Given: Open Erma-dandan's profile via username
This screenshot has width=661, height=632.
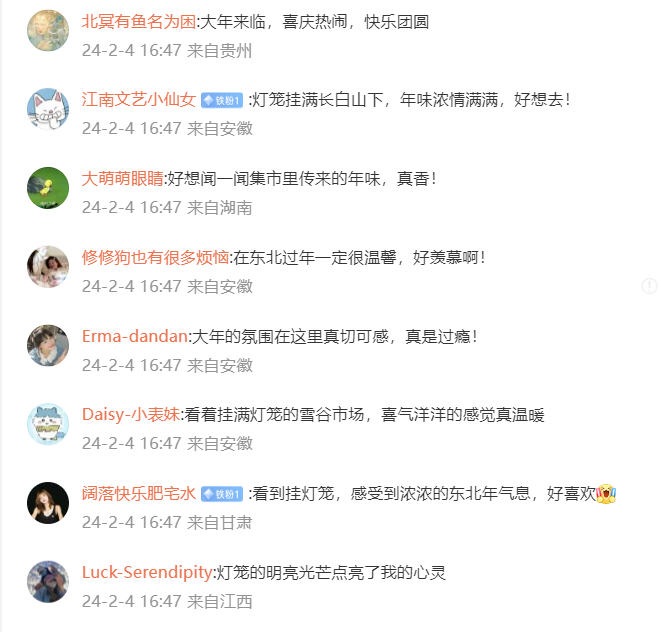Looking at the screenshot, I should (x=135, y=336).
